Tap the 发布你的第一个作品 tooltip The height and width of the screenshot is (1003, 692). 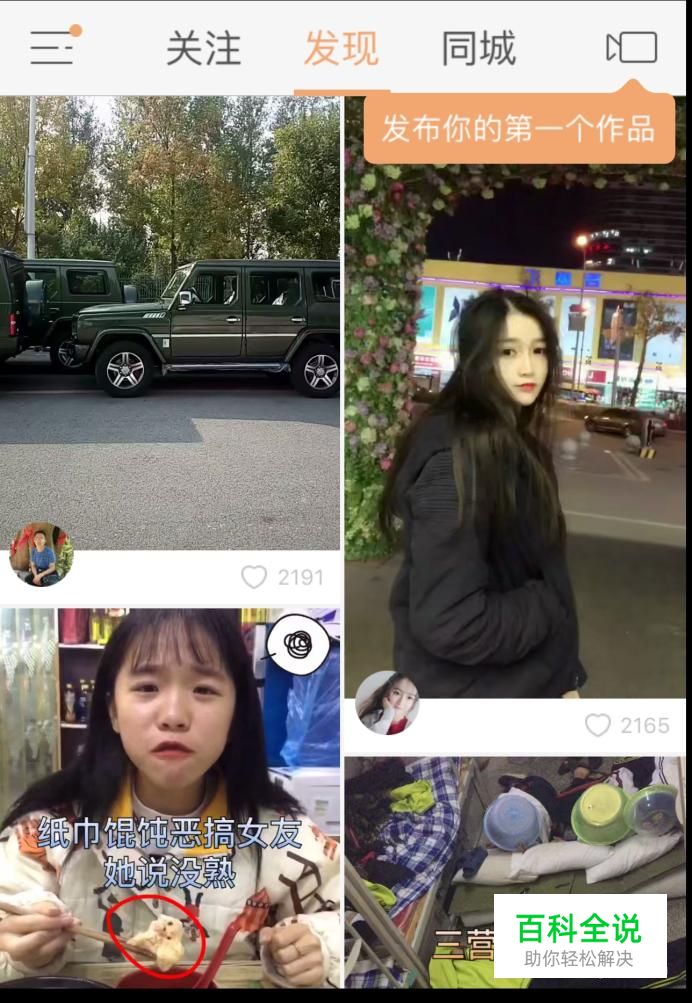518,128
